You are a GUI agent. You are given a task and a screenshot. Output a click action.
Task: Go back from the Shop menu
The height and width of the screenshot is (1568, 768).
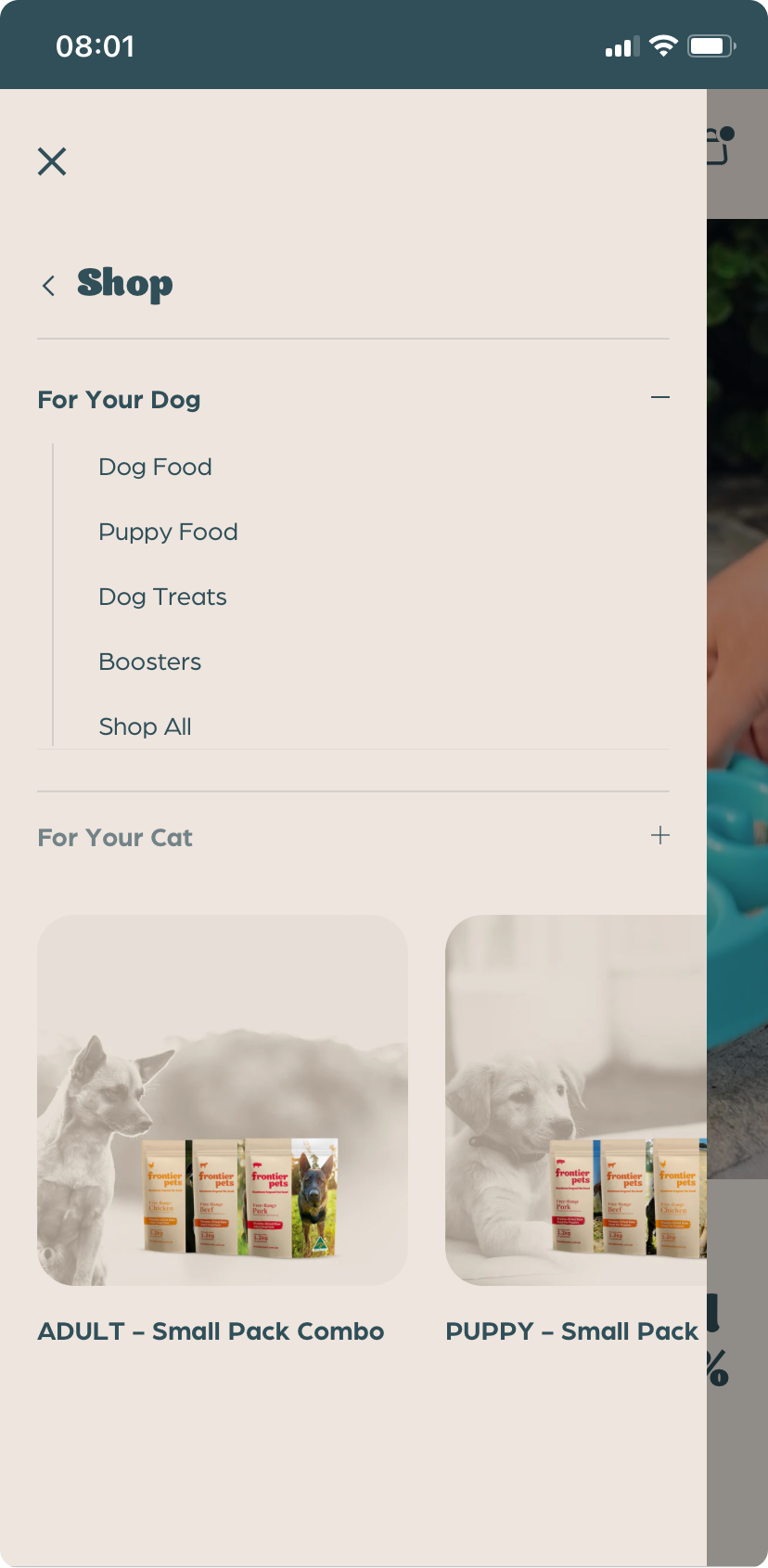tap(49, 286)
